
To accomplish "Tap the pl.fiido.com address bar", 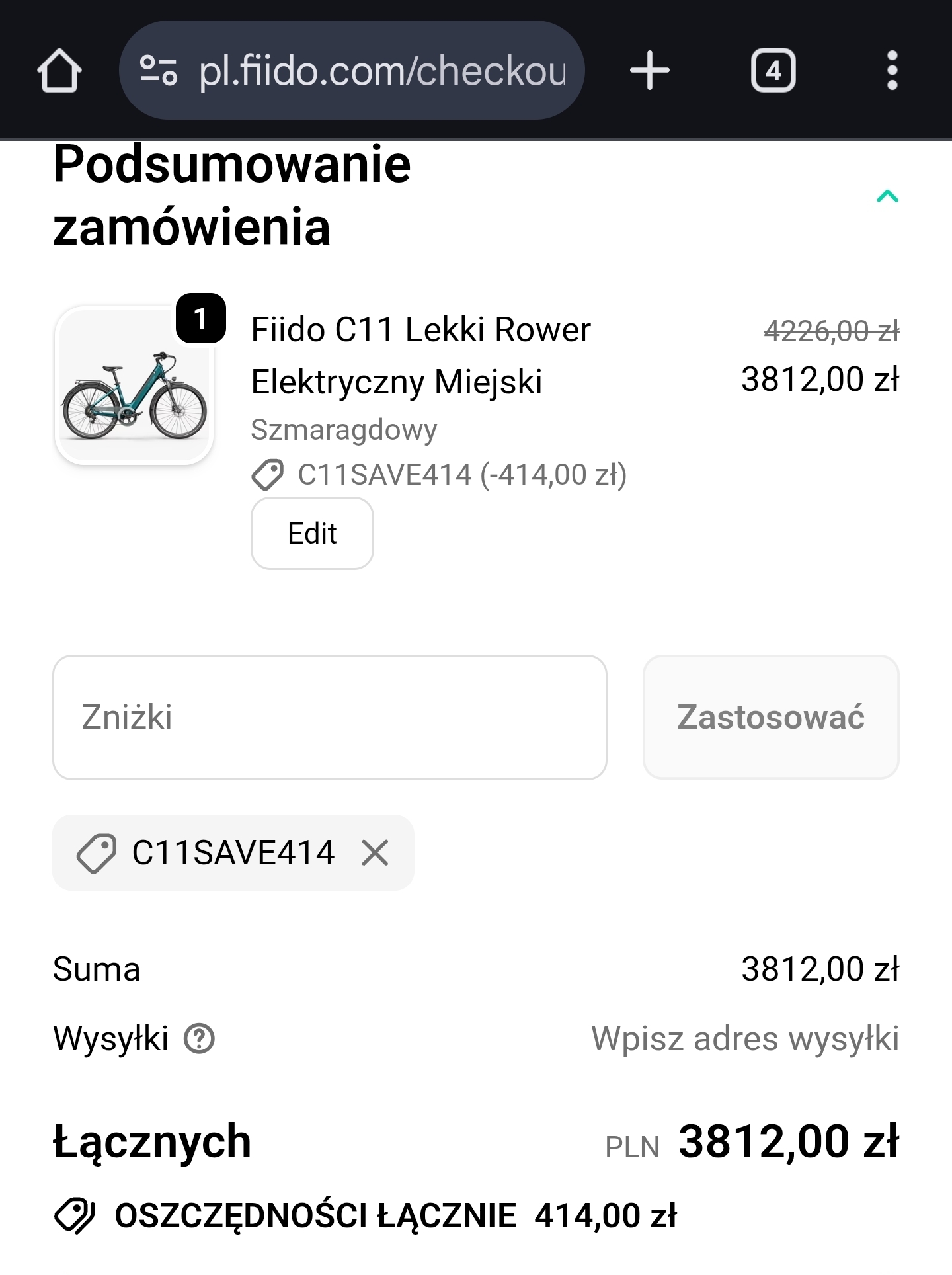I will click(x=382, y=71).
